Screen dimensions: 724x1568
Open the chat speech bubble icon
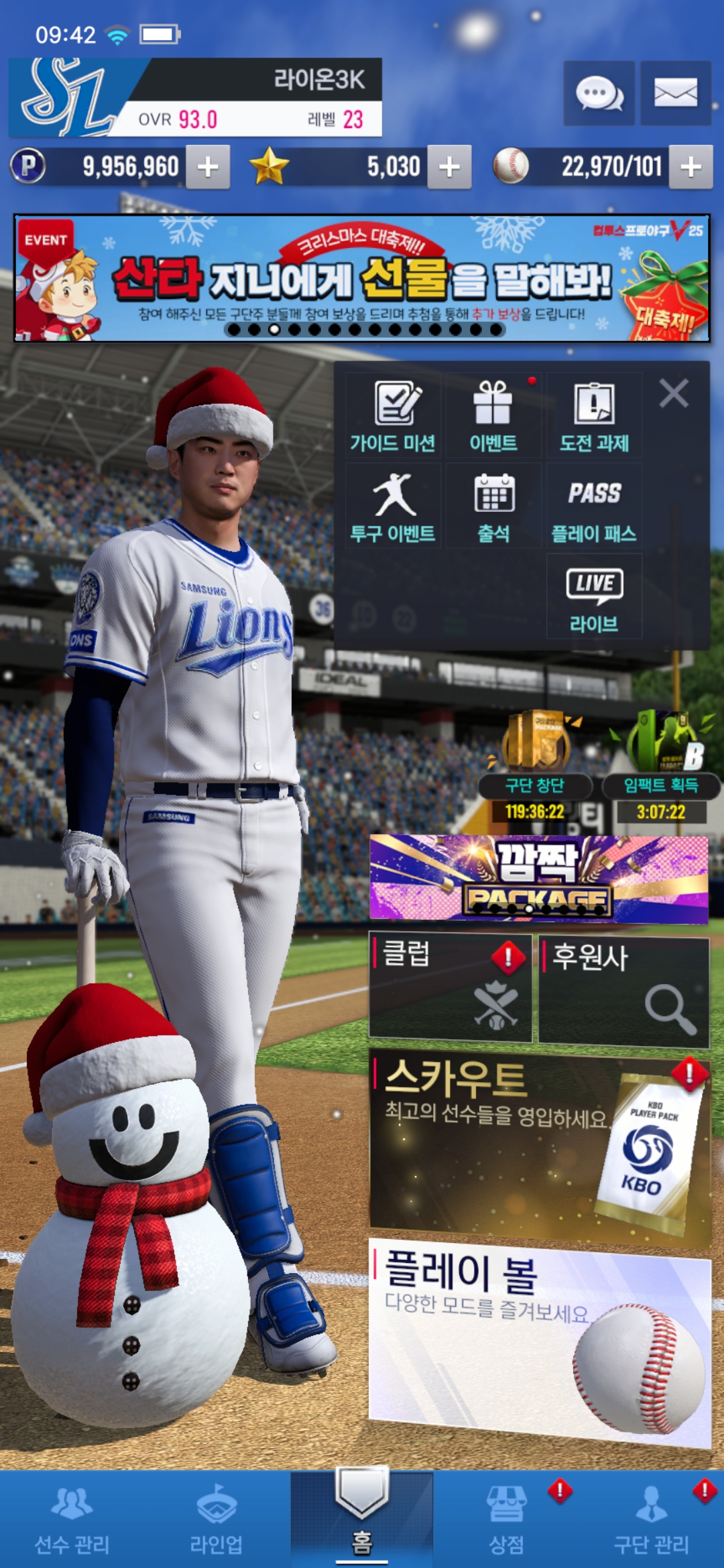pyautogui.click(x=599, y=93)
